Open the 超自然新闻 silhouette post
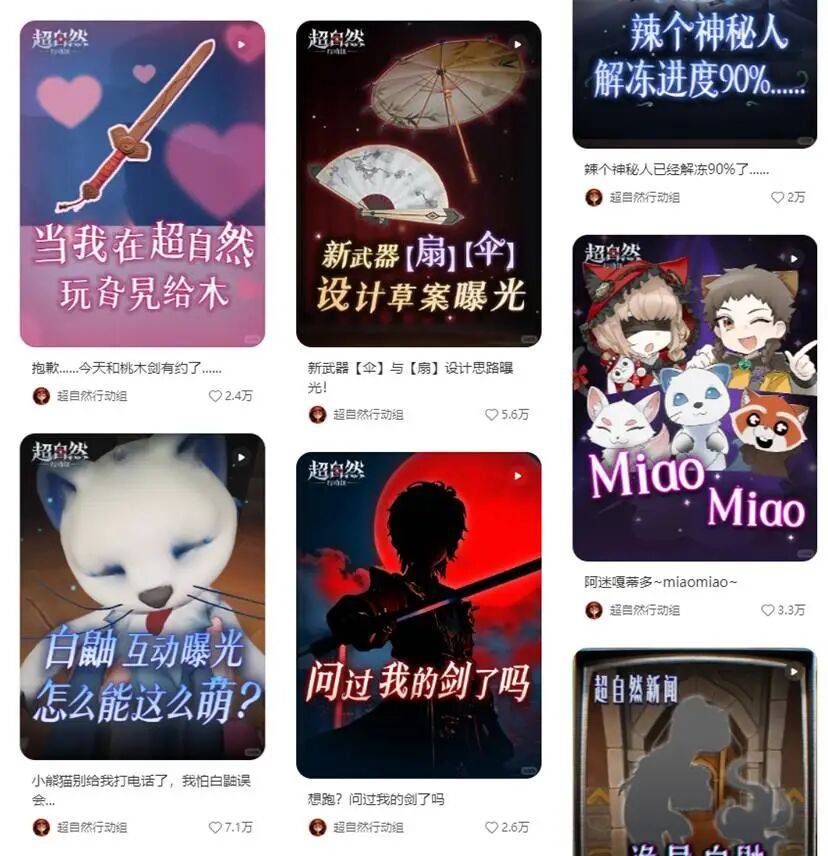The width and height of the screenshot is (828, 856). pos(694,752)
